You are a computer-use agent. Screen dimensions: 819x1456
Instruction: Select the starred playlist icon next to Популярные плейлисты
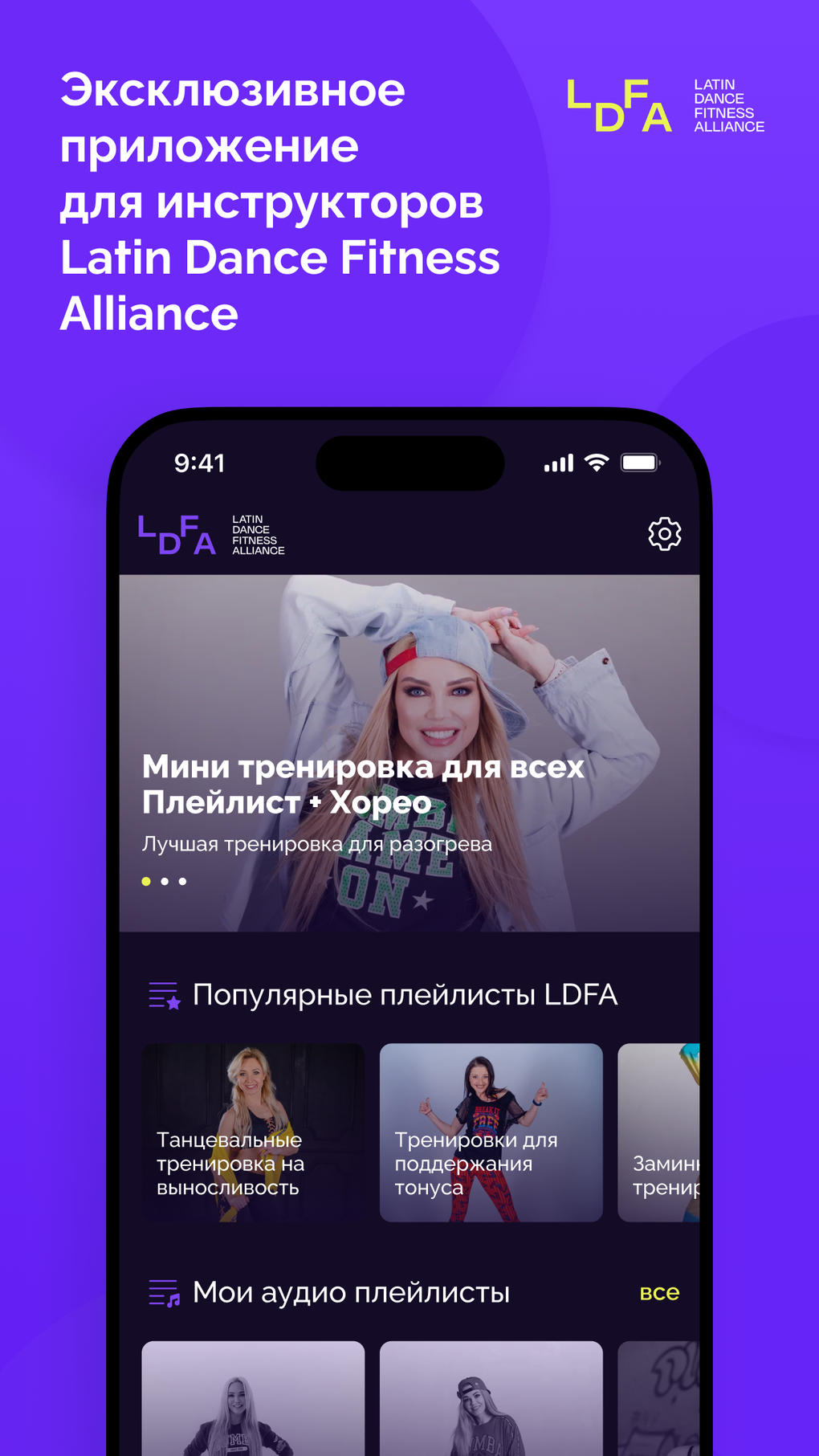(x=163, y=995)
